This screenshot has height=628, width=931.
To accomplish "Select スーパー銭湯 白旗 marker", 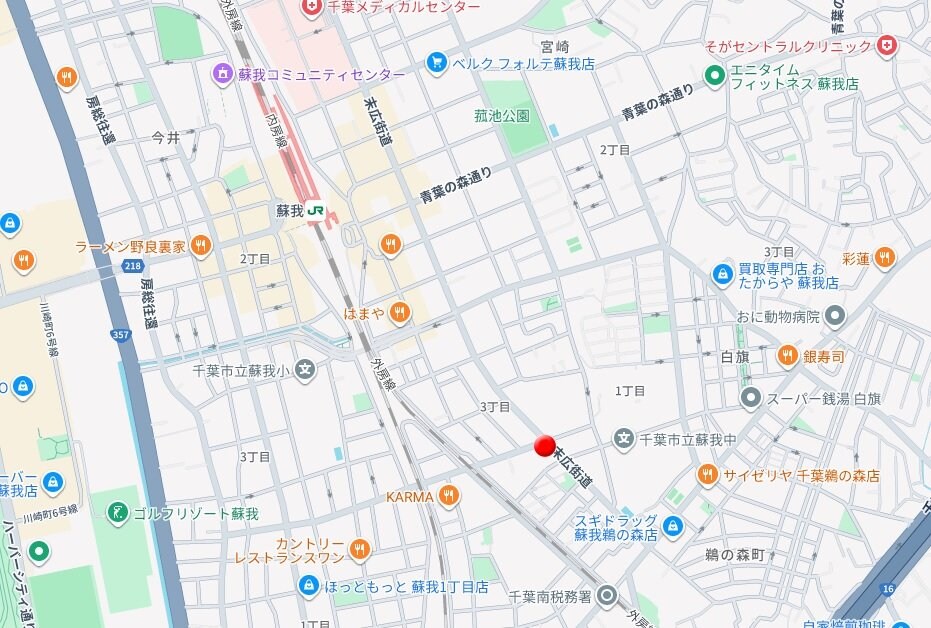I will pos(751,398).
